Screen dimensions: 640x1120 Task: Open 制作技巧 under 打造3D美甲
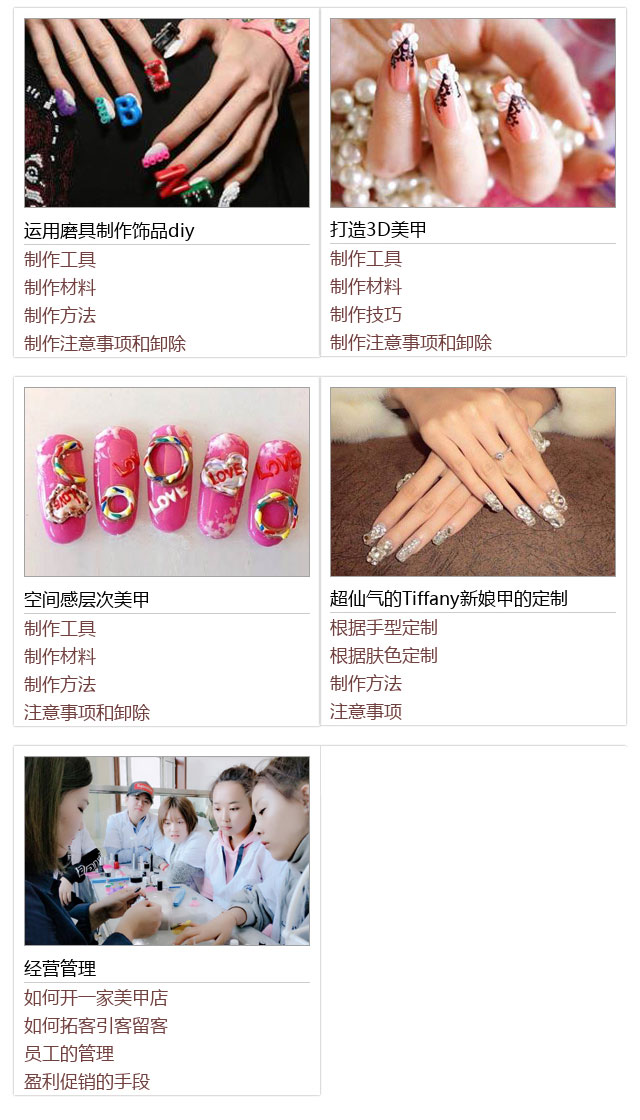(x=366, y=315)
